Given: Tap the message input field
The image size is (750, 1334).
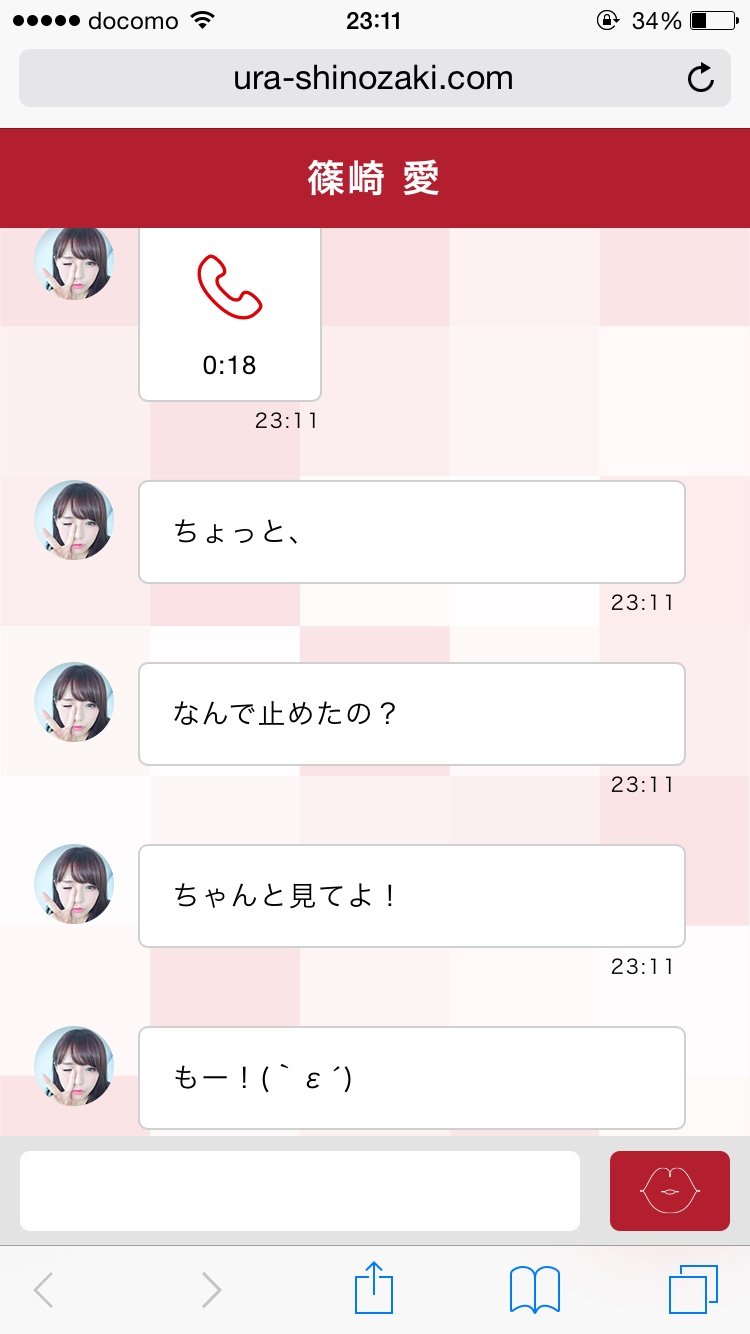Looking at the screenshot, I should (x=300, y=1190).
